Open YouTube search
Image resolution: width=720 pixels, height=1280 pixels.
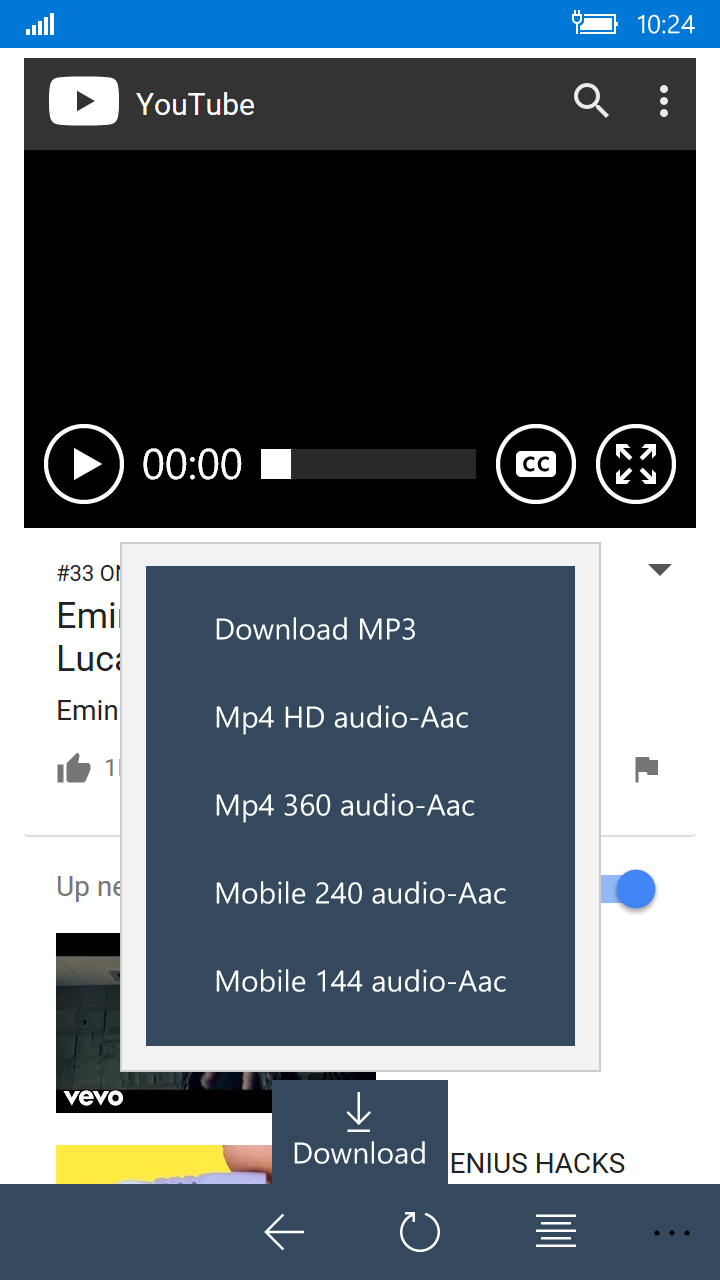tap(591, 101)
